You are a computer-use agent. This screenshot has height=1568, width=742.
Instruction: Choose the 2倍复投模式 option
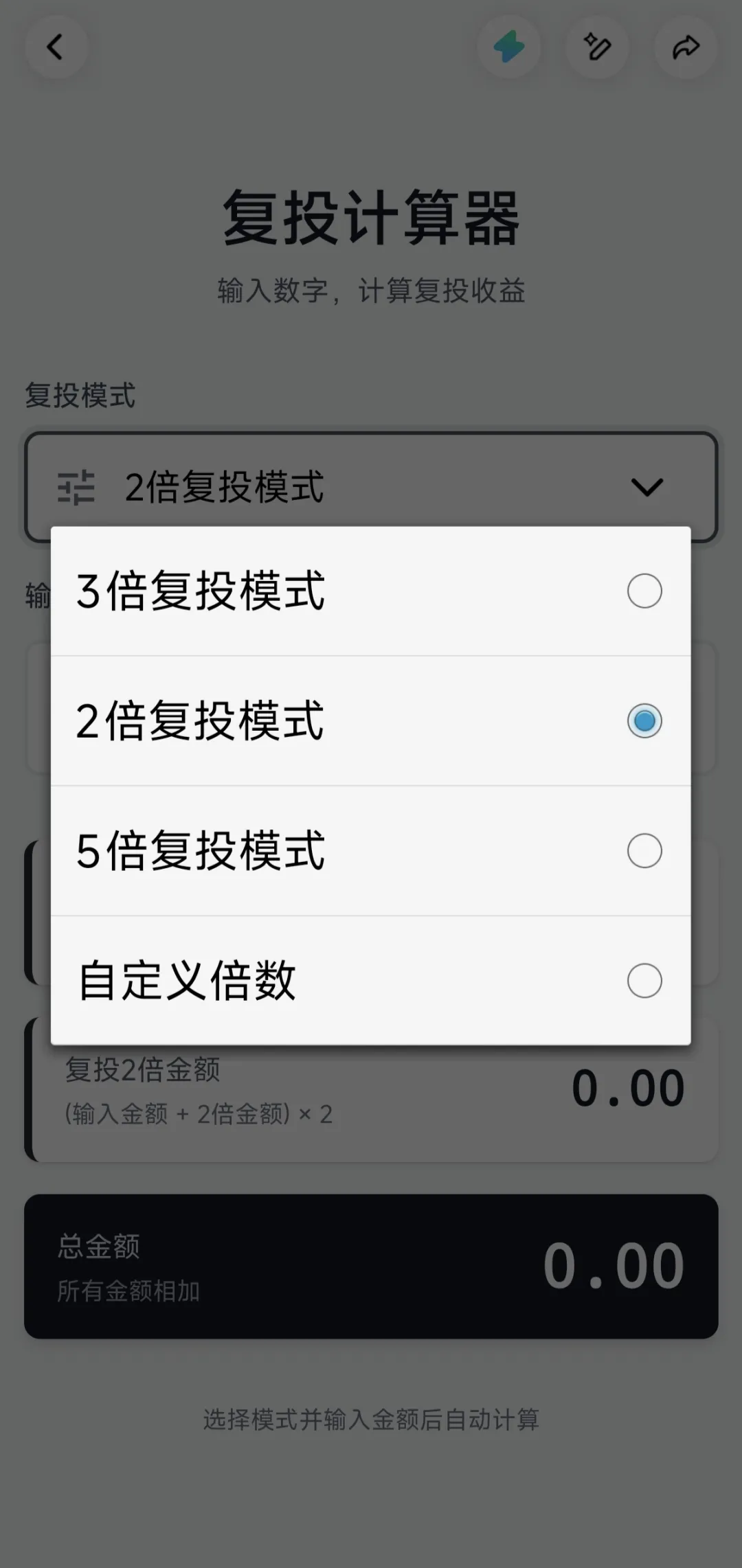pos(371,720)
